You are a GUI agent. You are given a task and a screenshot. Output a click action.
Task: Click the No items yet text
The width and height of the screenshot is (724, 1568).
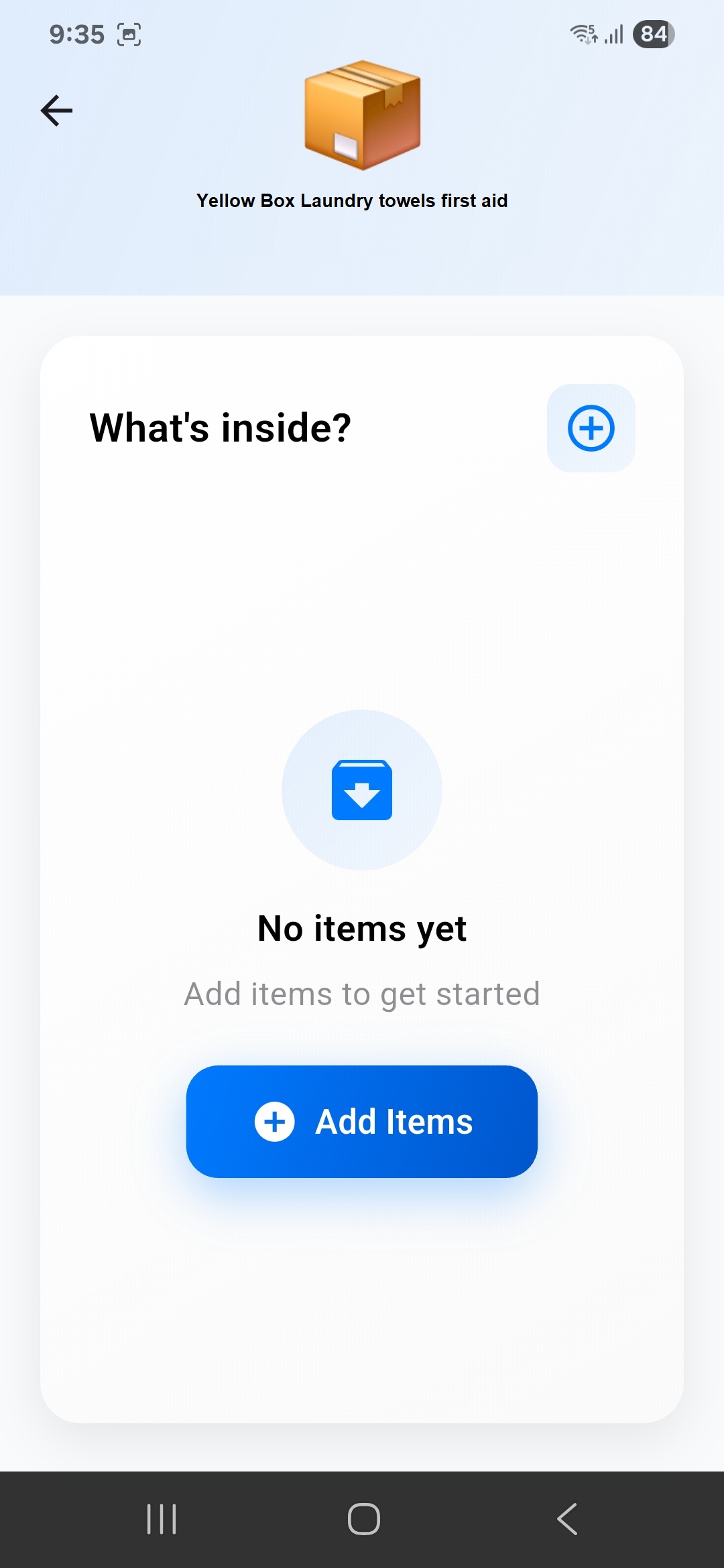362,928
